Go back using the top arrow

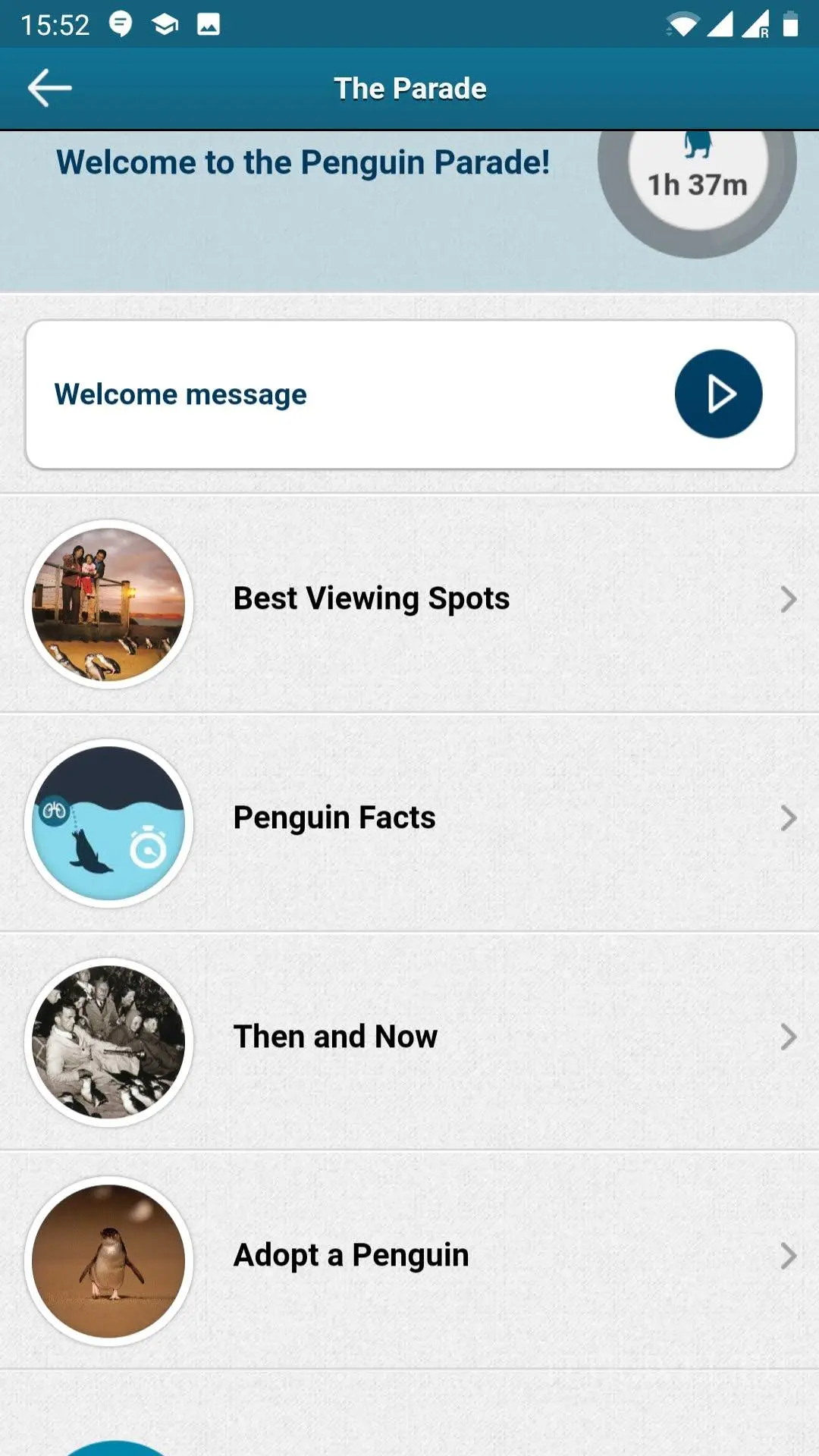pos(50,88)
